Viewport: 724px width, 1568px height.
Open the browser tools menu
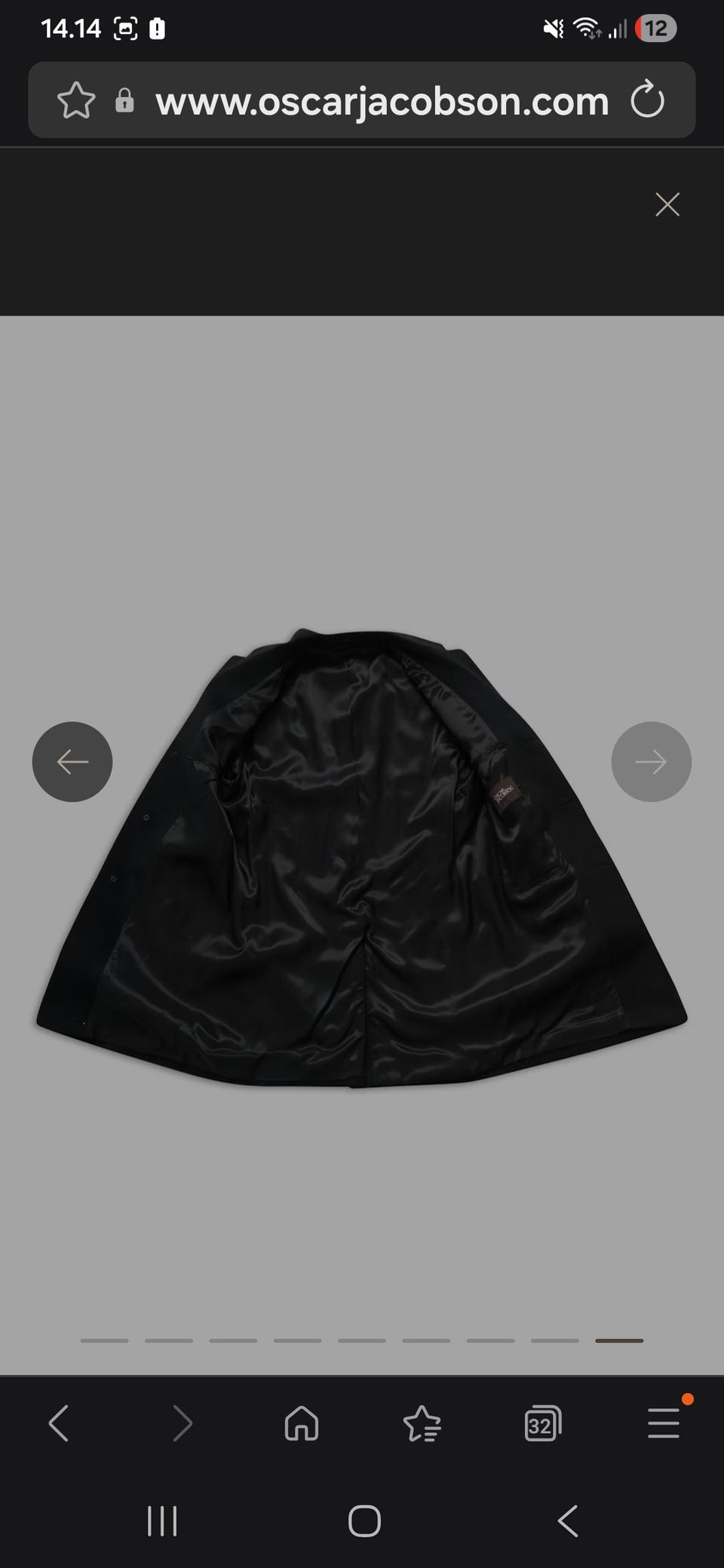click(664, 1423)
